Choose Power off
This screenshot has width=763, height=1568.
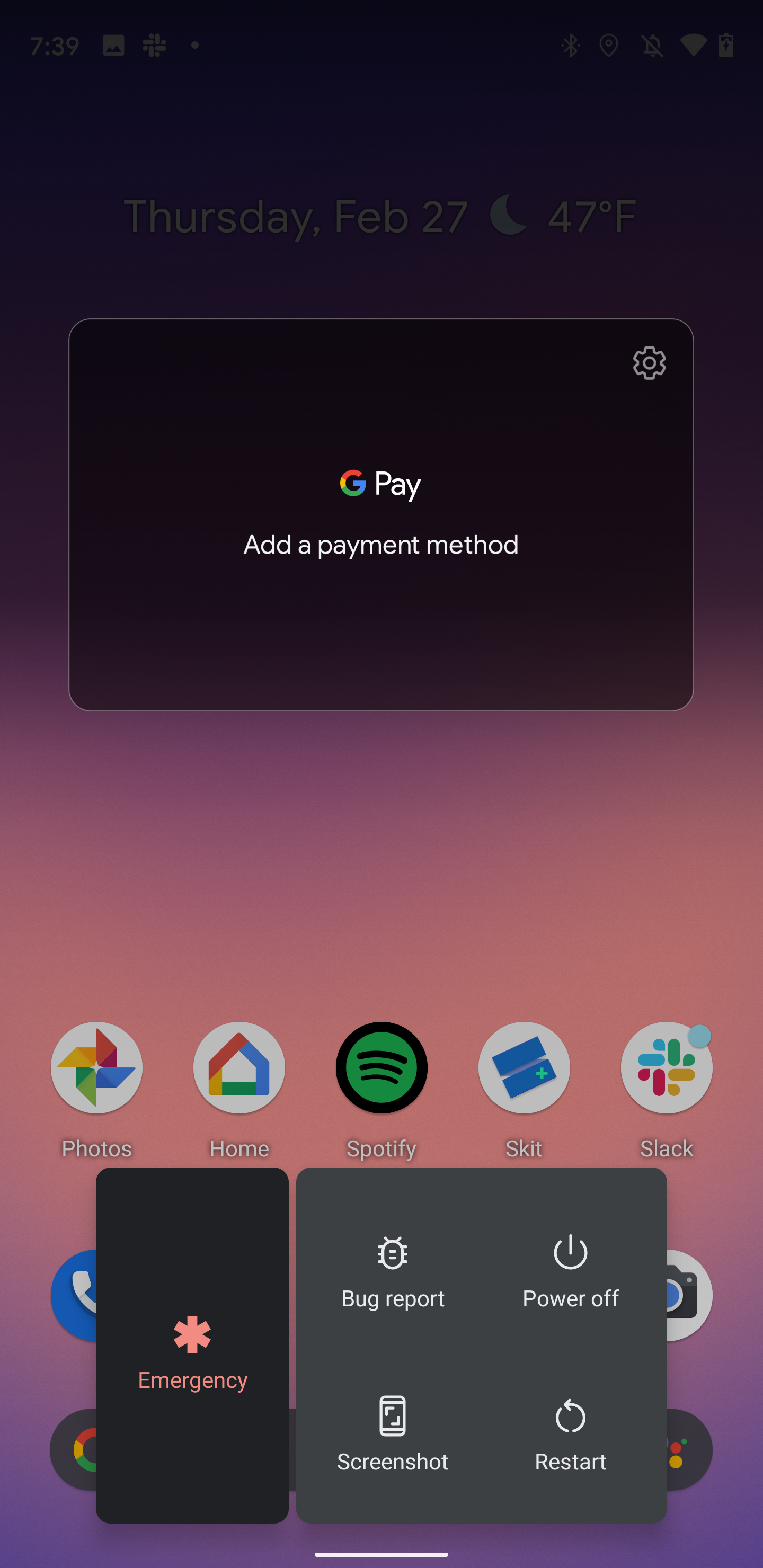570,1271
